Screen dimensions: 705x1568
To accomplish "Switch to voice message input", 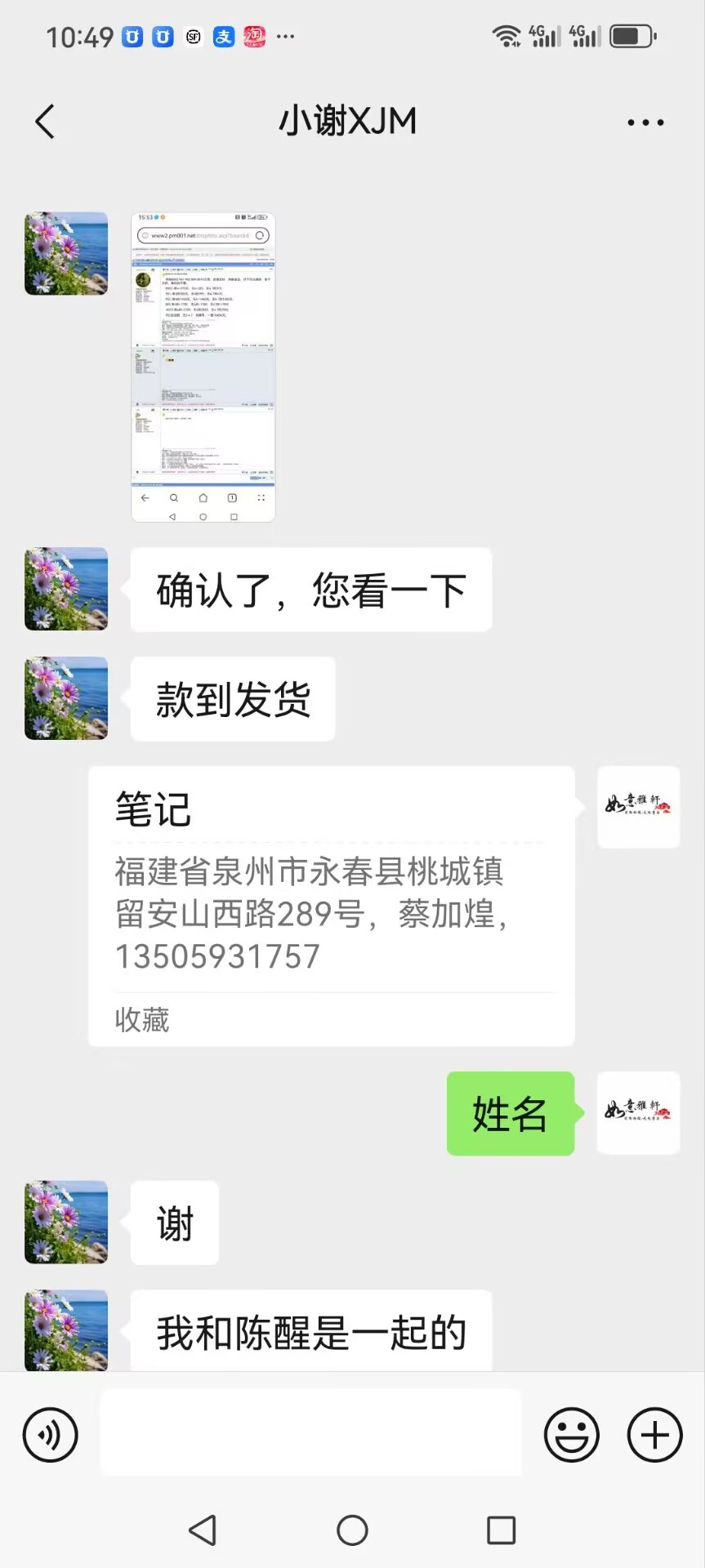I will click(50, 1435).
